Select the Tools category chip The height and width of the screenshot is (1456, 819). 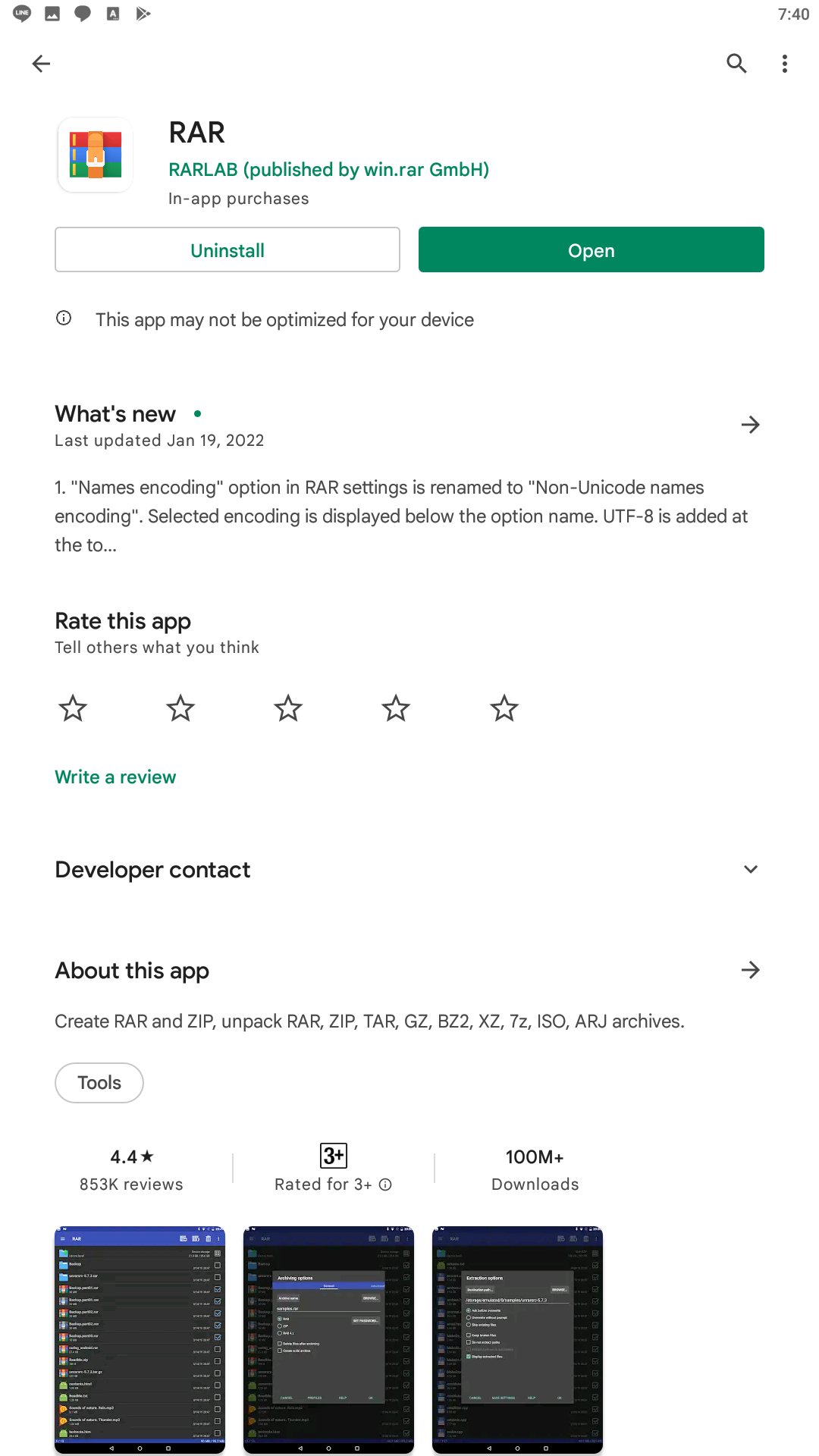pyautogui.click(x=99, y=1083)
